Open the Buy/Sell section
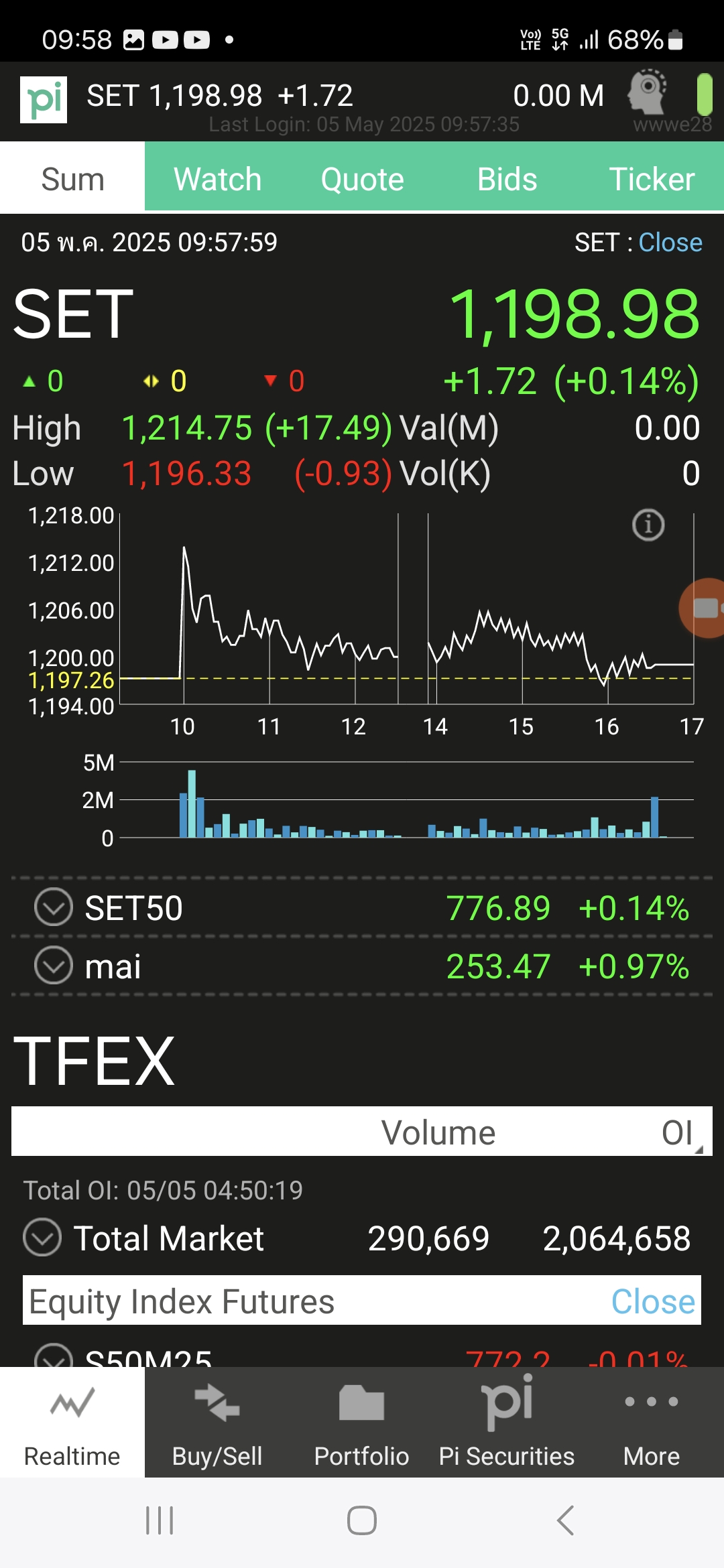 click(217, 1423)
